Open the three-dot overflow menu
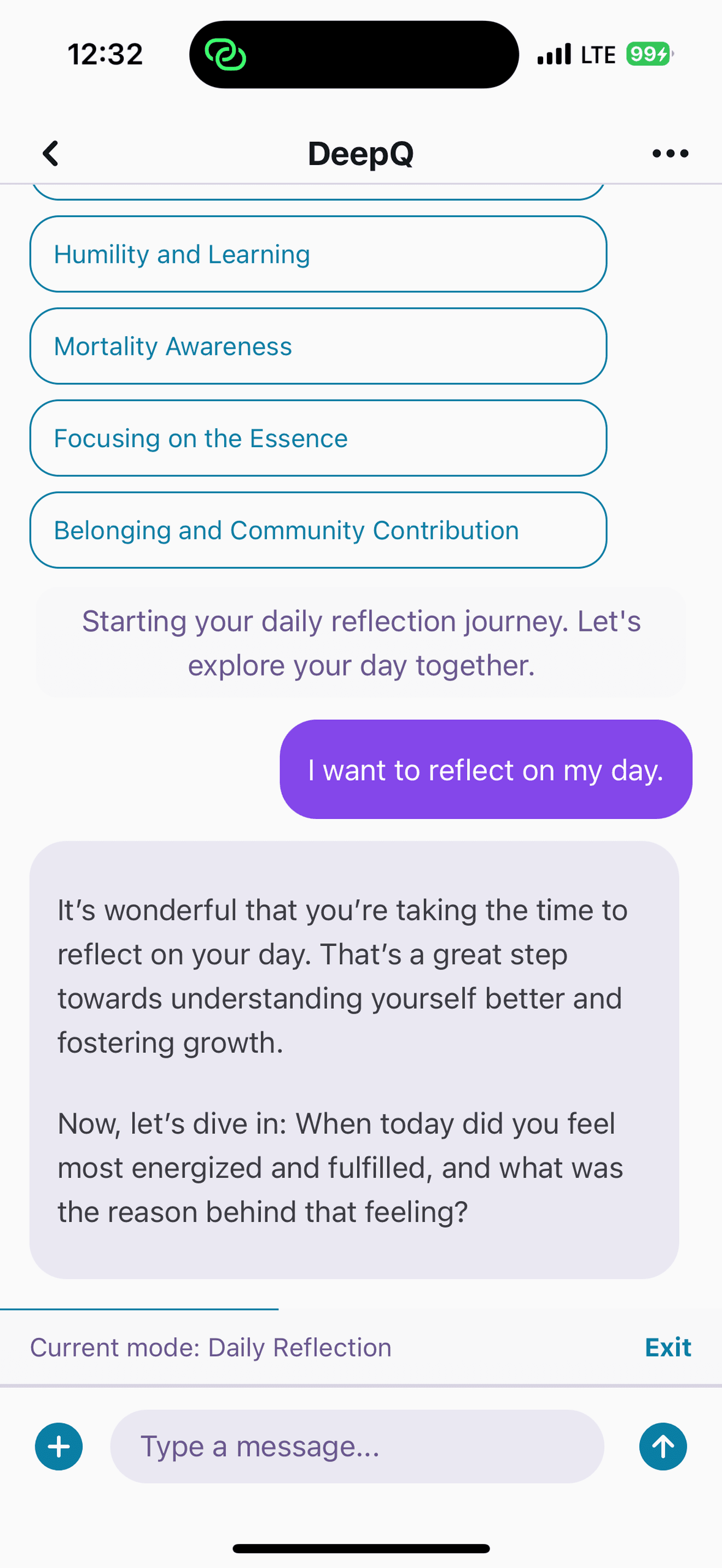This screenshot has height=1568, width=722. coord(670,154)
